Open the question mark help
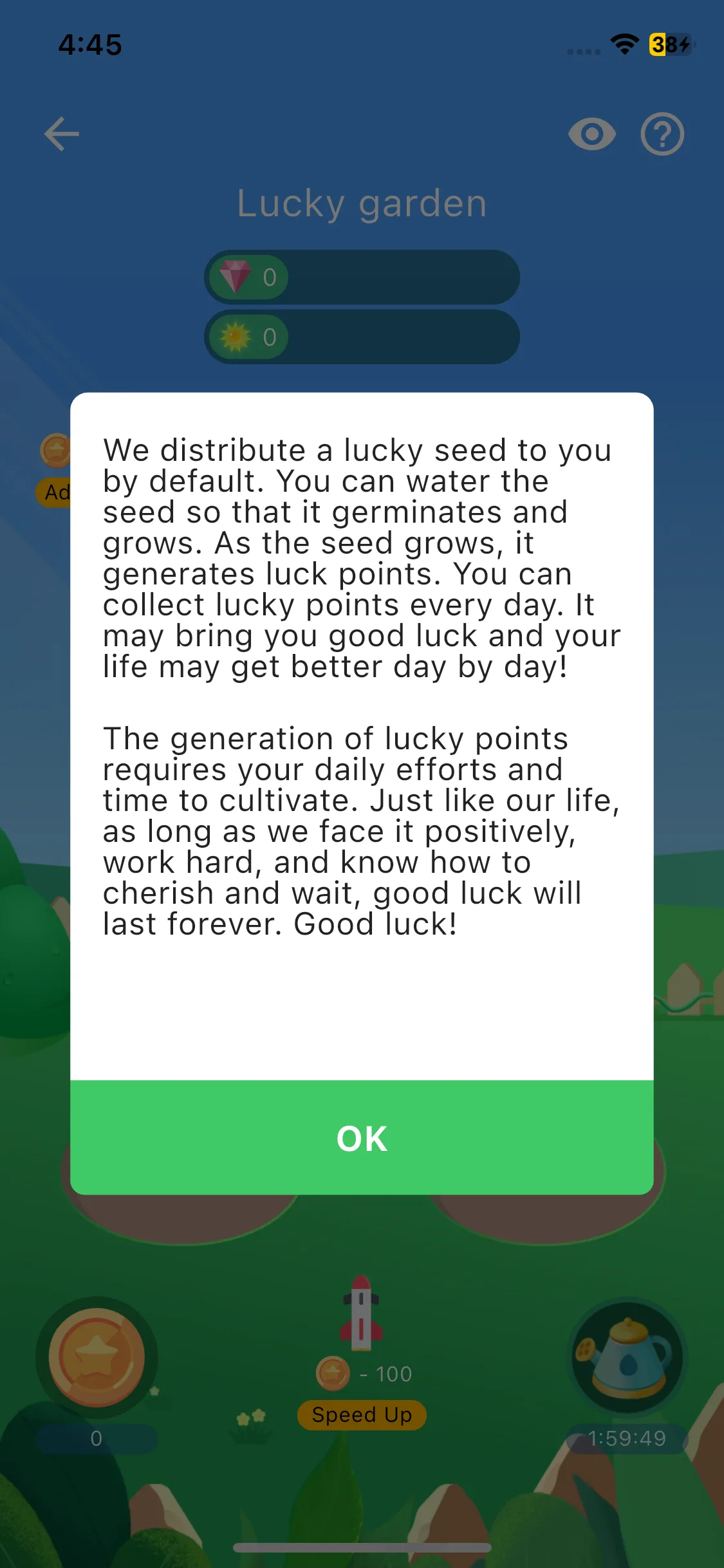Viewport: 724px width, 1568px height. click(x=662, y=134)
